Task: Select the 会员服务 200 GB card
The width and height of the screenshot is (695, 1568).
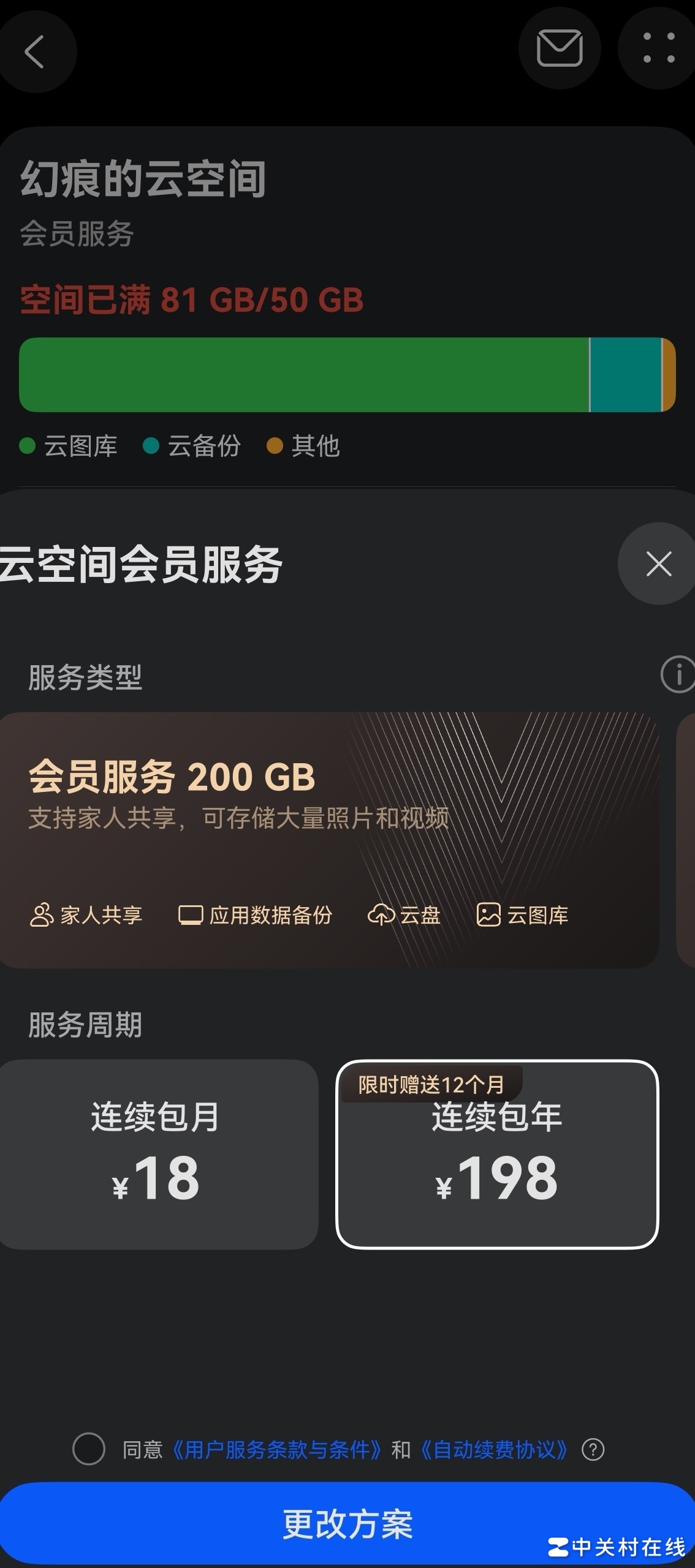Action: [329, 839]
